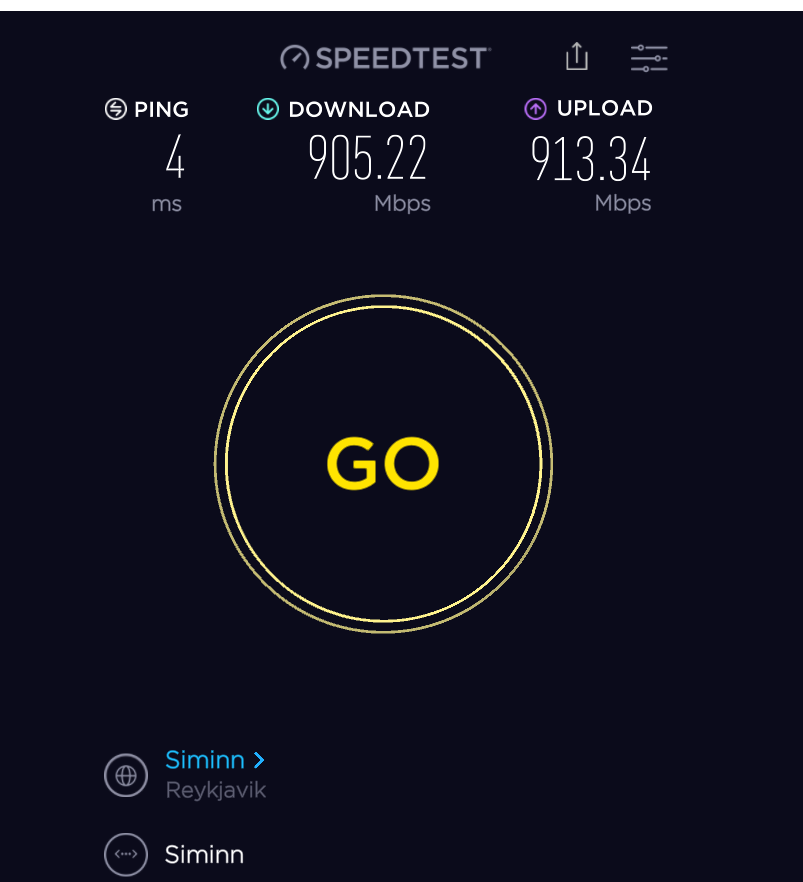Select the PING section header

(163, 109)
